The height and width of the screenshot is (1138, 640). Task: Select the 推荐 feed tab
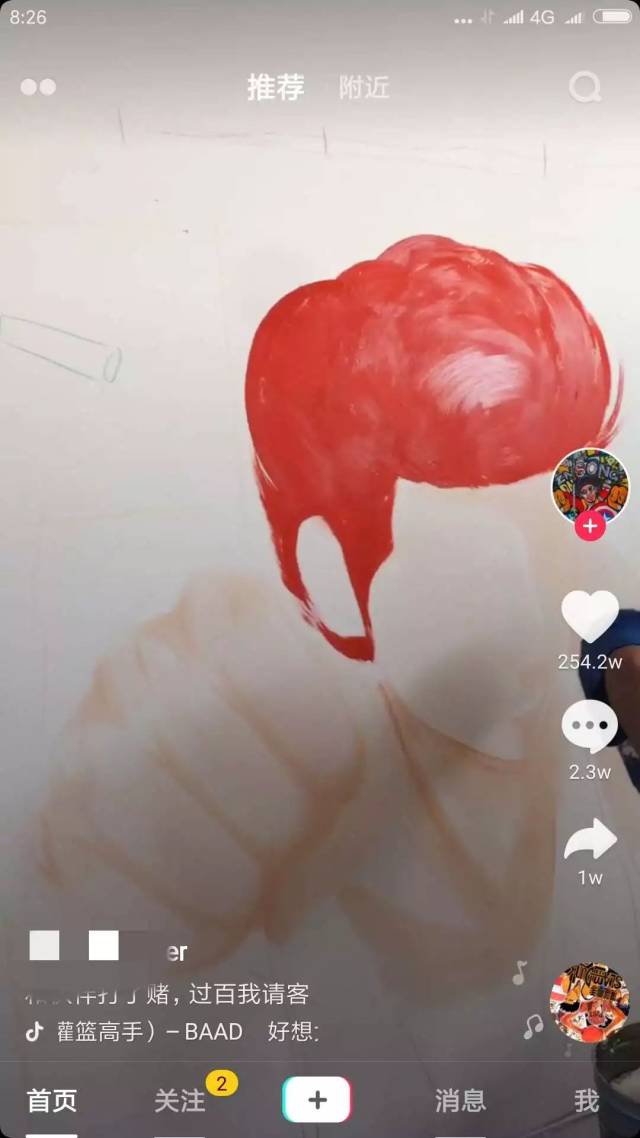click(276, 88)
